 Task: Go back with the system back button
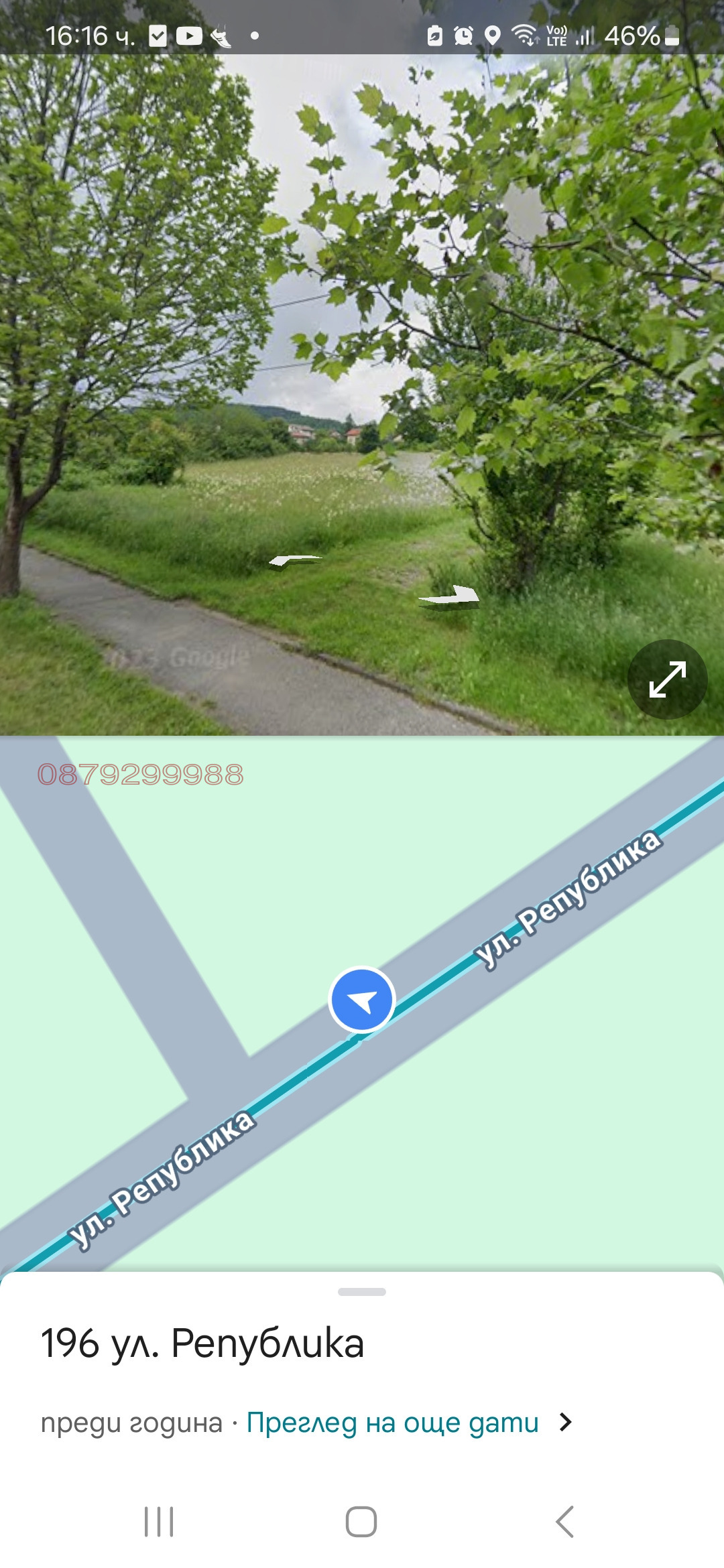[564, 1521]
